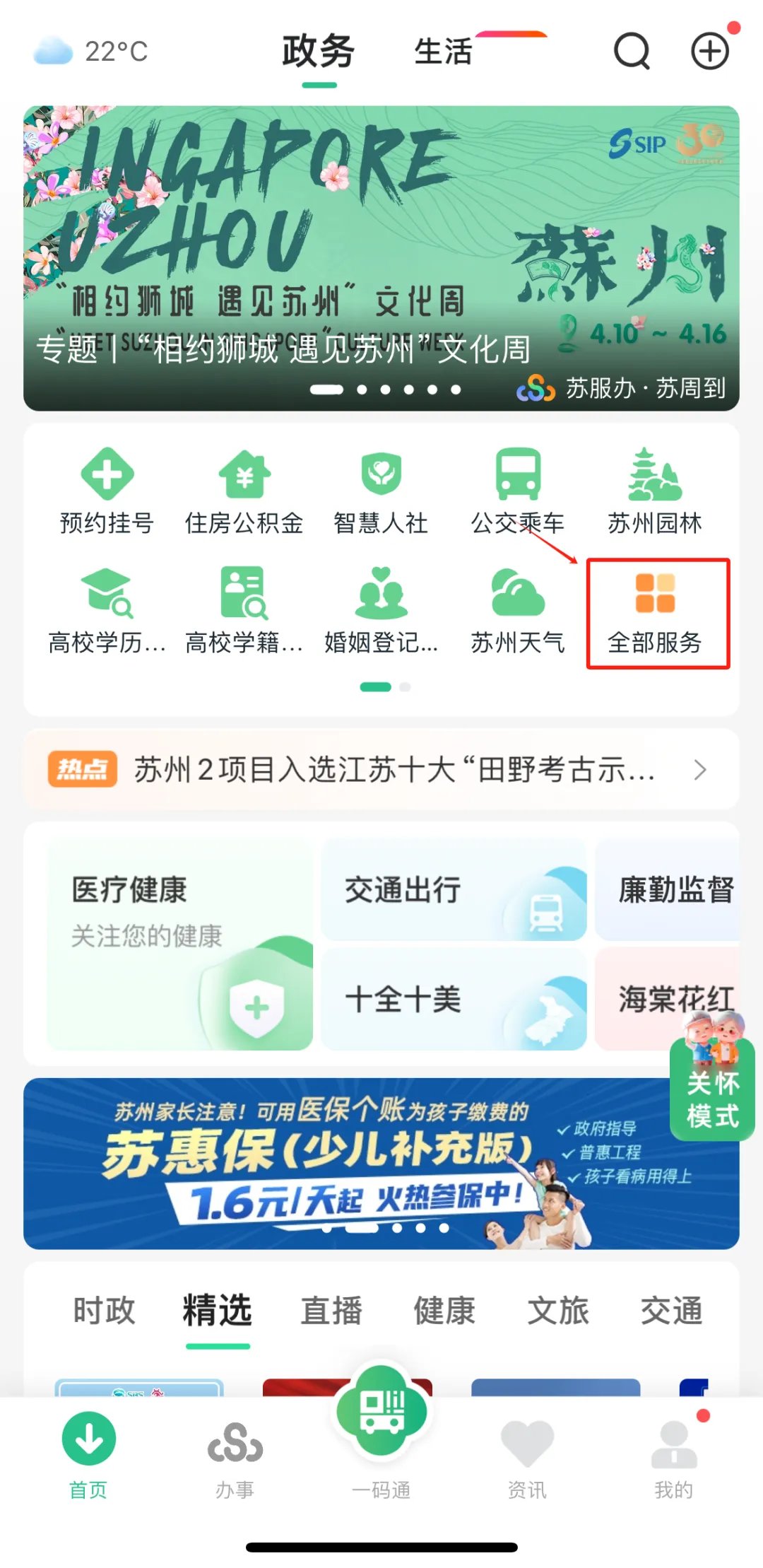Open the search icon
This screenshot has height=1568, width=763.
tap(631, 51)
